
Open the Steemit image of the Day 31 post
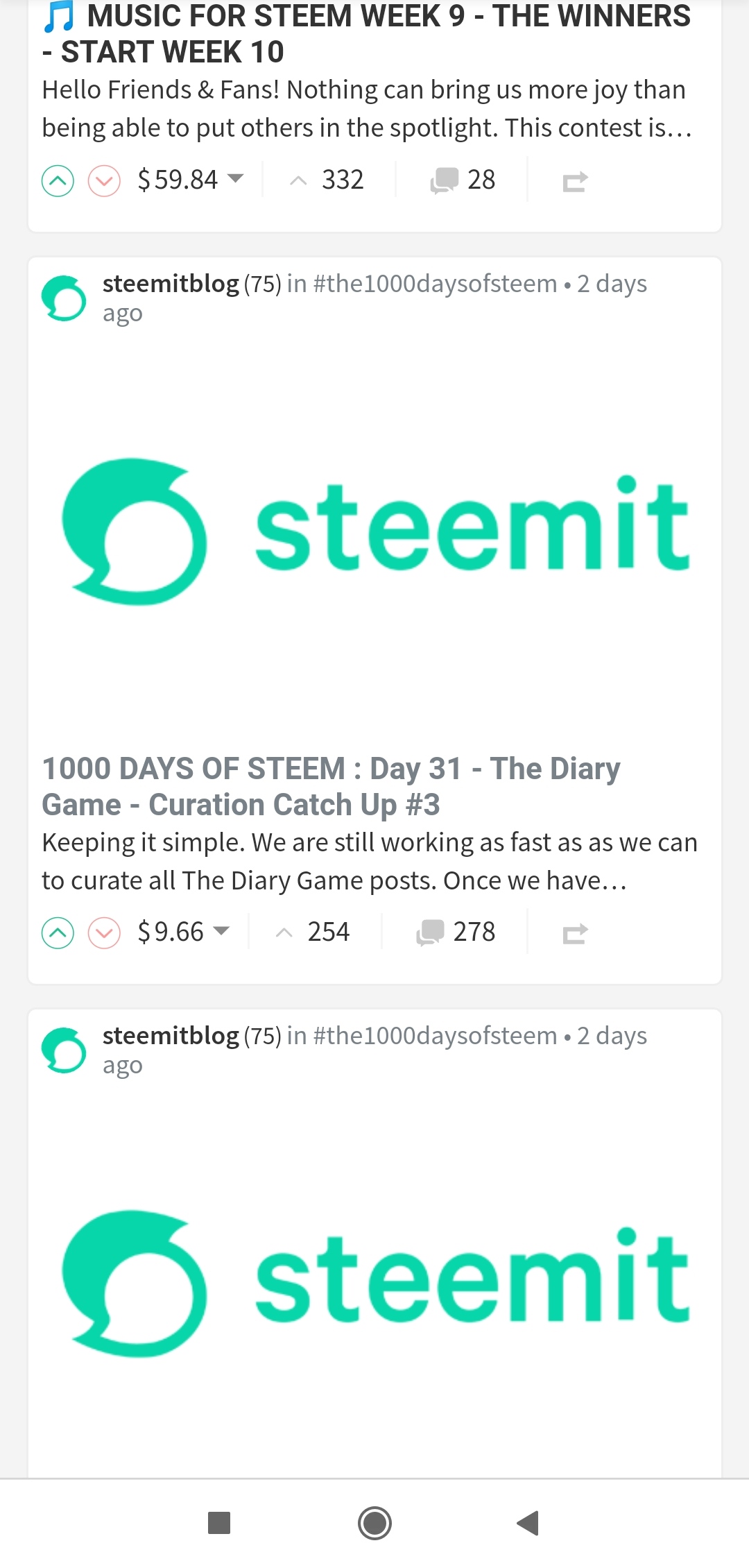click(374, 531)
